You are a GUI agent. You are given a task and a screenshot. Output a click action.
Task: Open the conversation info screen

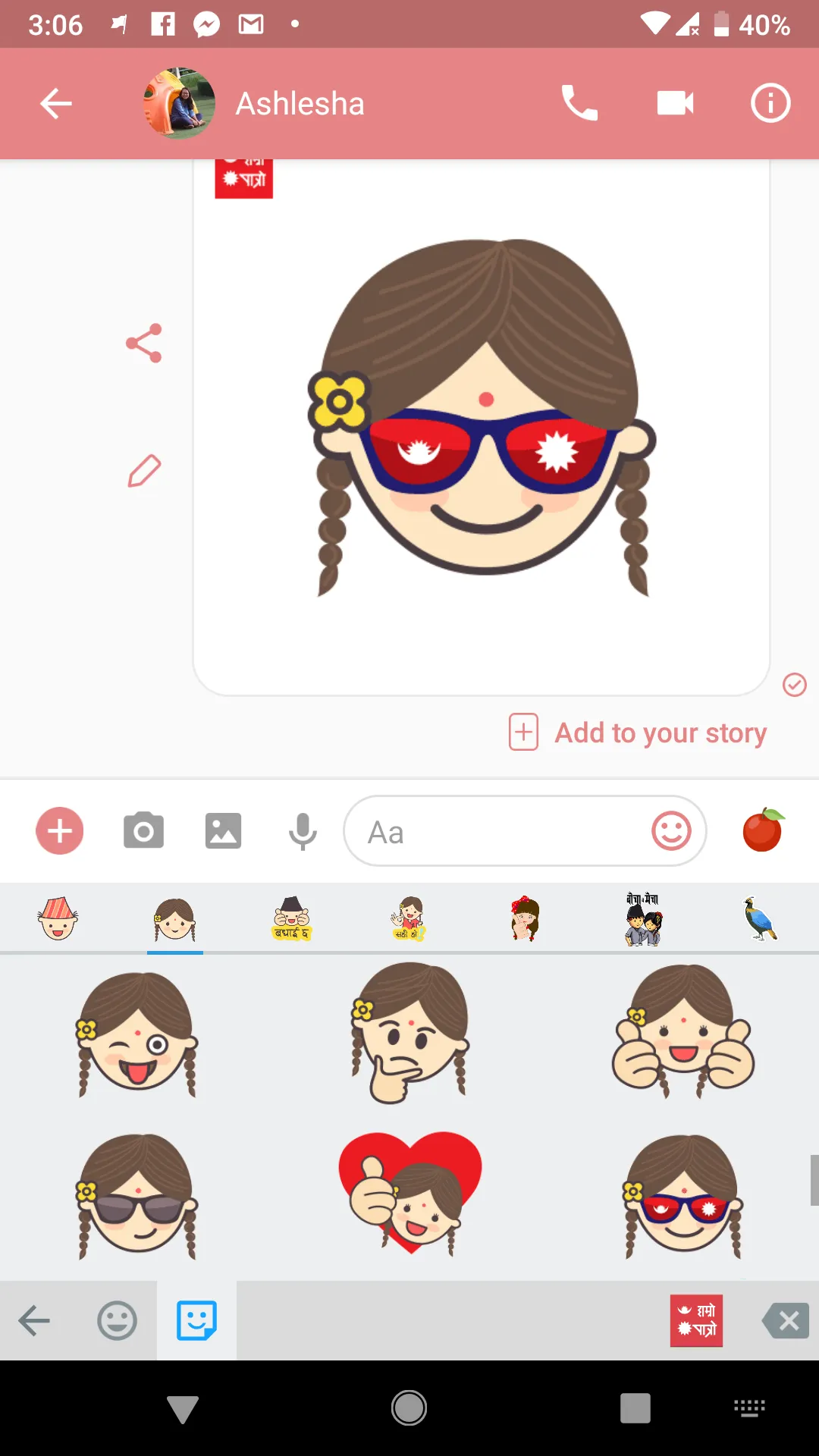(x=770, y=103)
